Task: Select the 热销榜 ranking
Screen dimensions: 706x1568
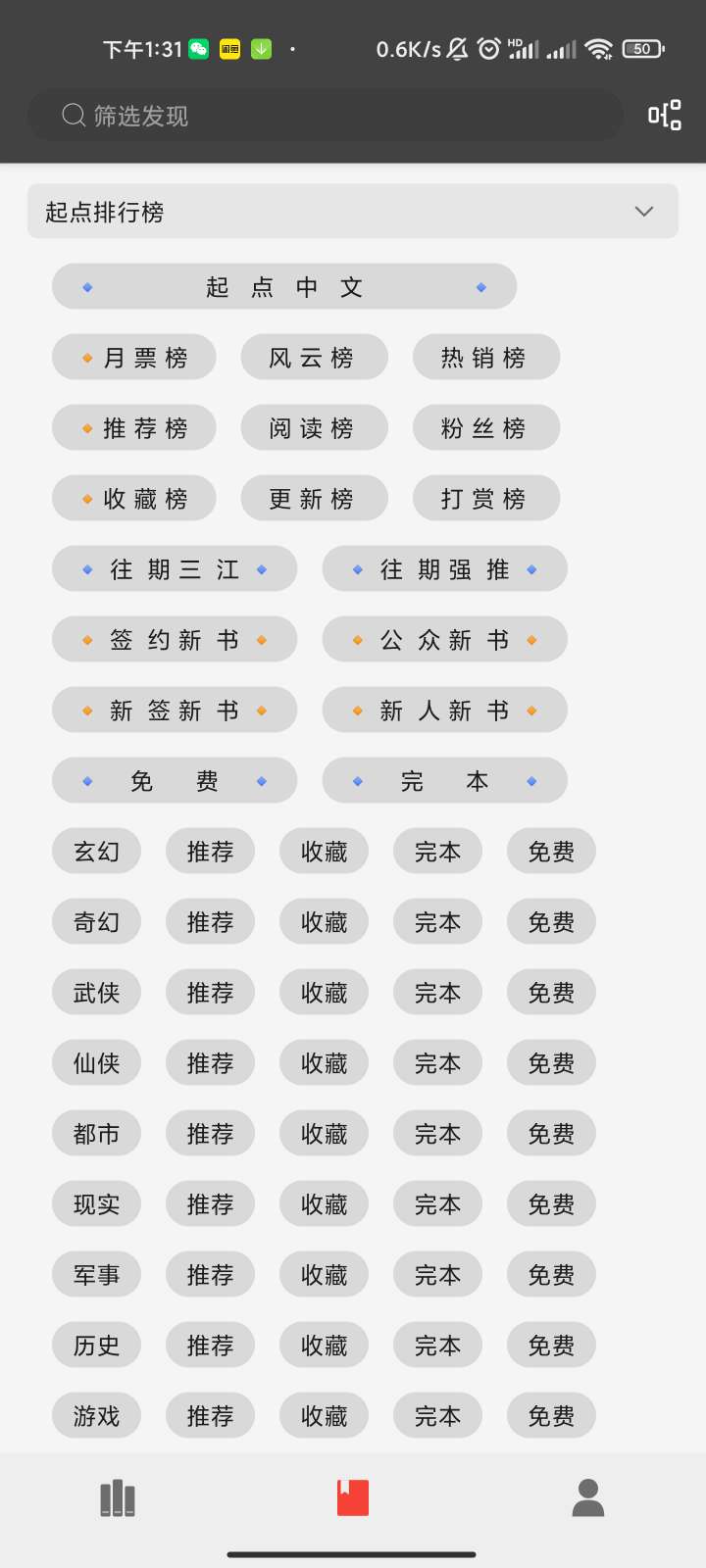Action: [485, 357]
